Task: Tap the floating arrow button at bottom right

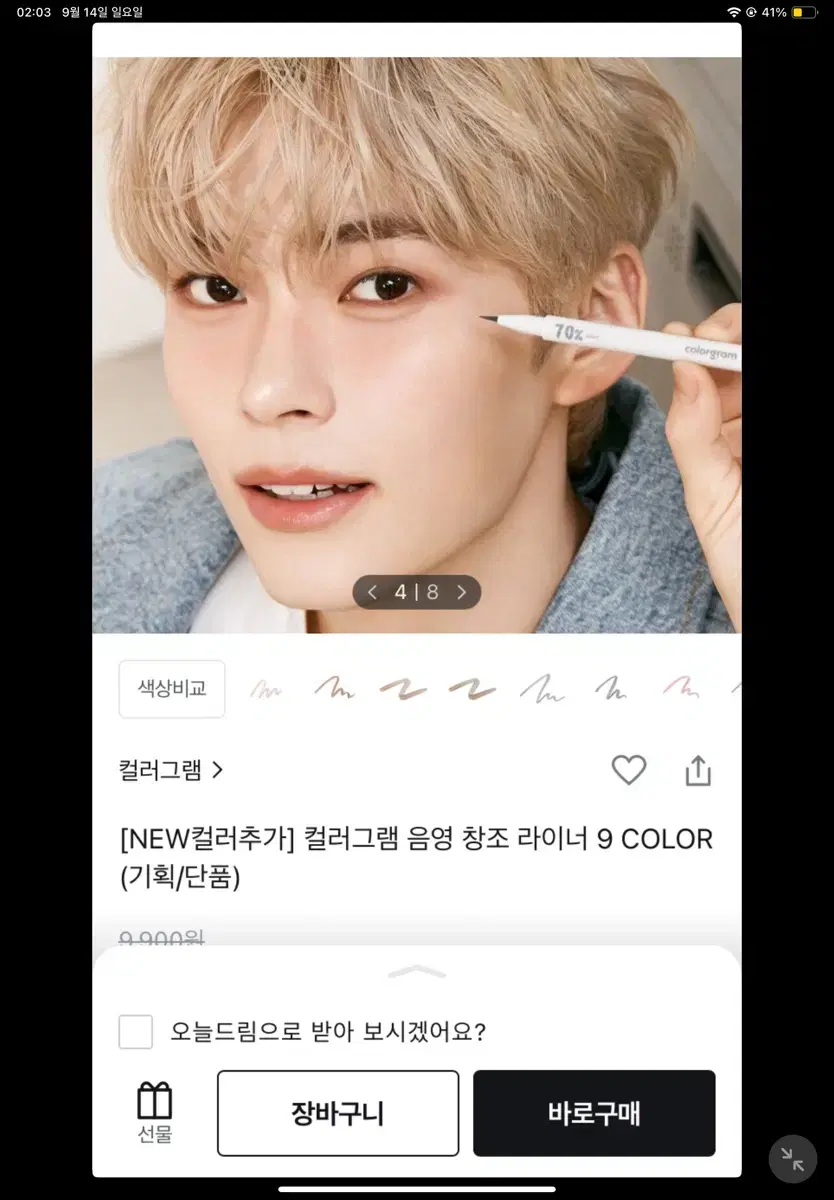Action: pos(791,1158)
